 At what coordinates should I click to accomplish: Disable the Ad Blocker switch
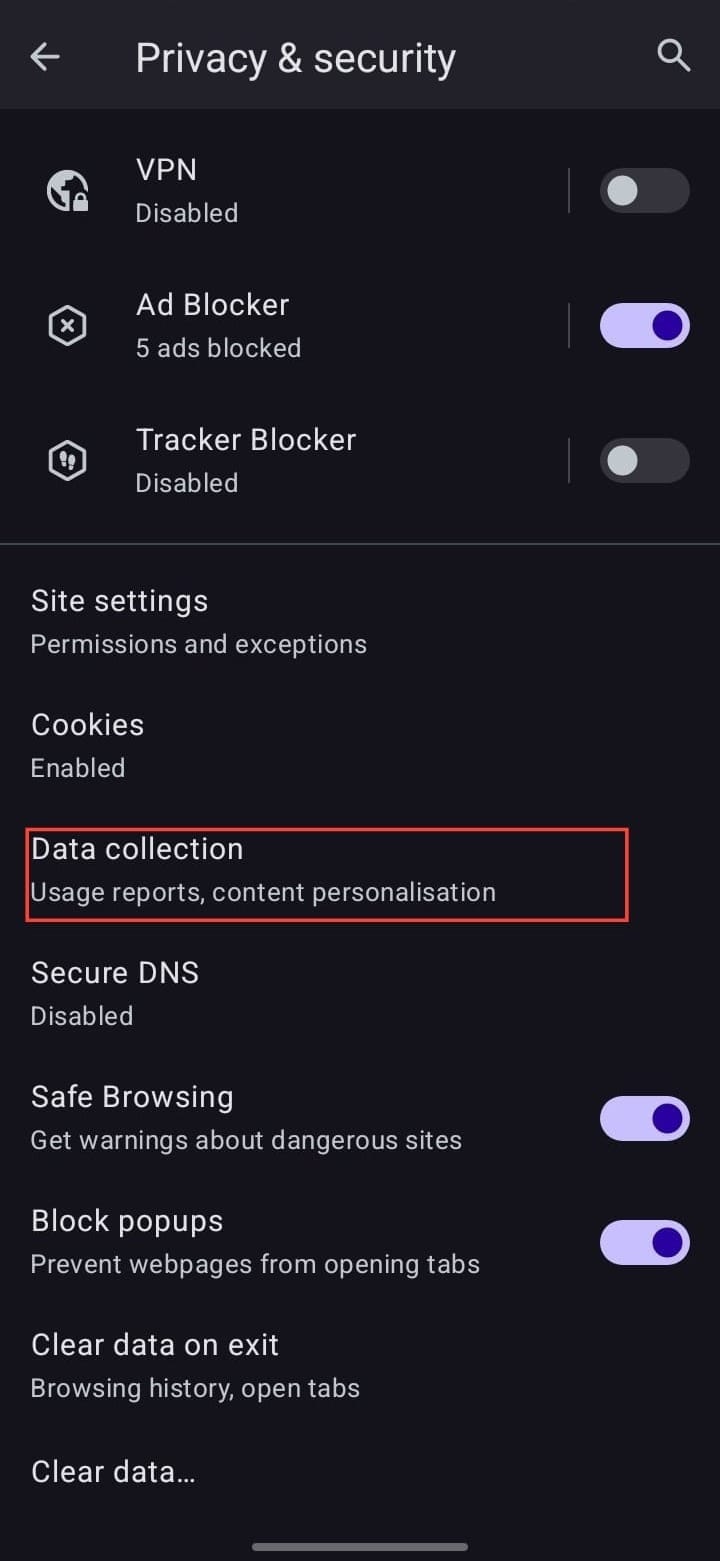[x=644, y=326]
